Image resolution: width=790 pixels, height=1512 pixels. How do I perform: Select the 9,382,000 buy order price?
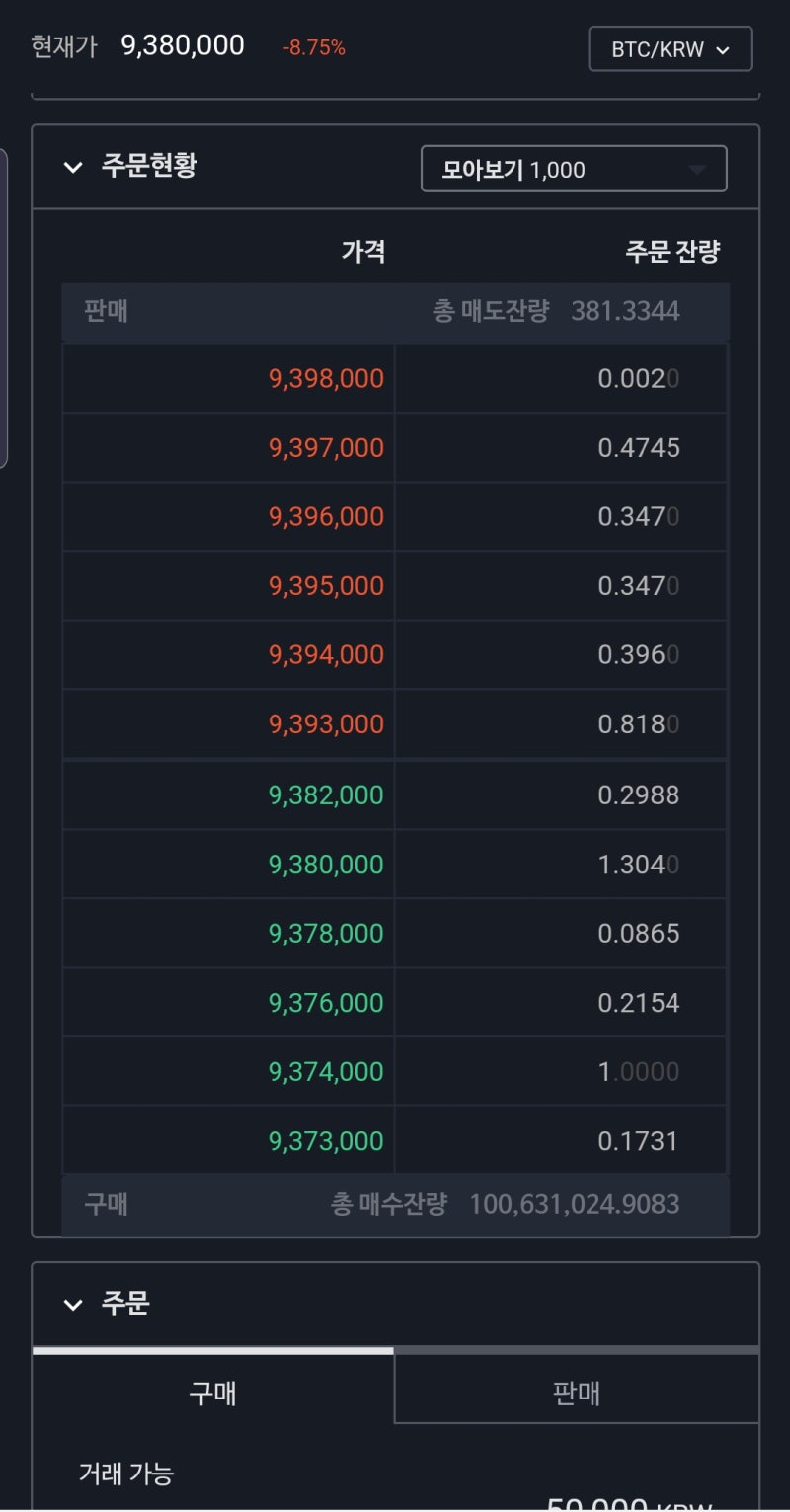326,794
